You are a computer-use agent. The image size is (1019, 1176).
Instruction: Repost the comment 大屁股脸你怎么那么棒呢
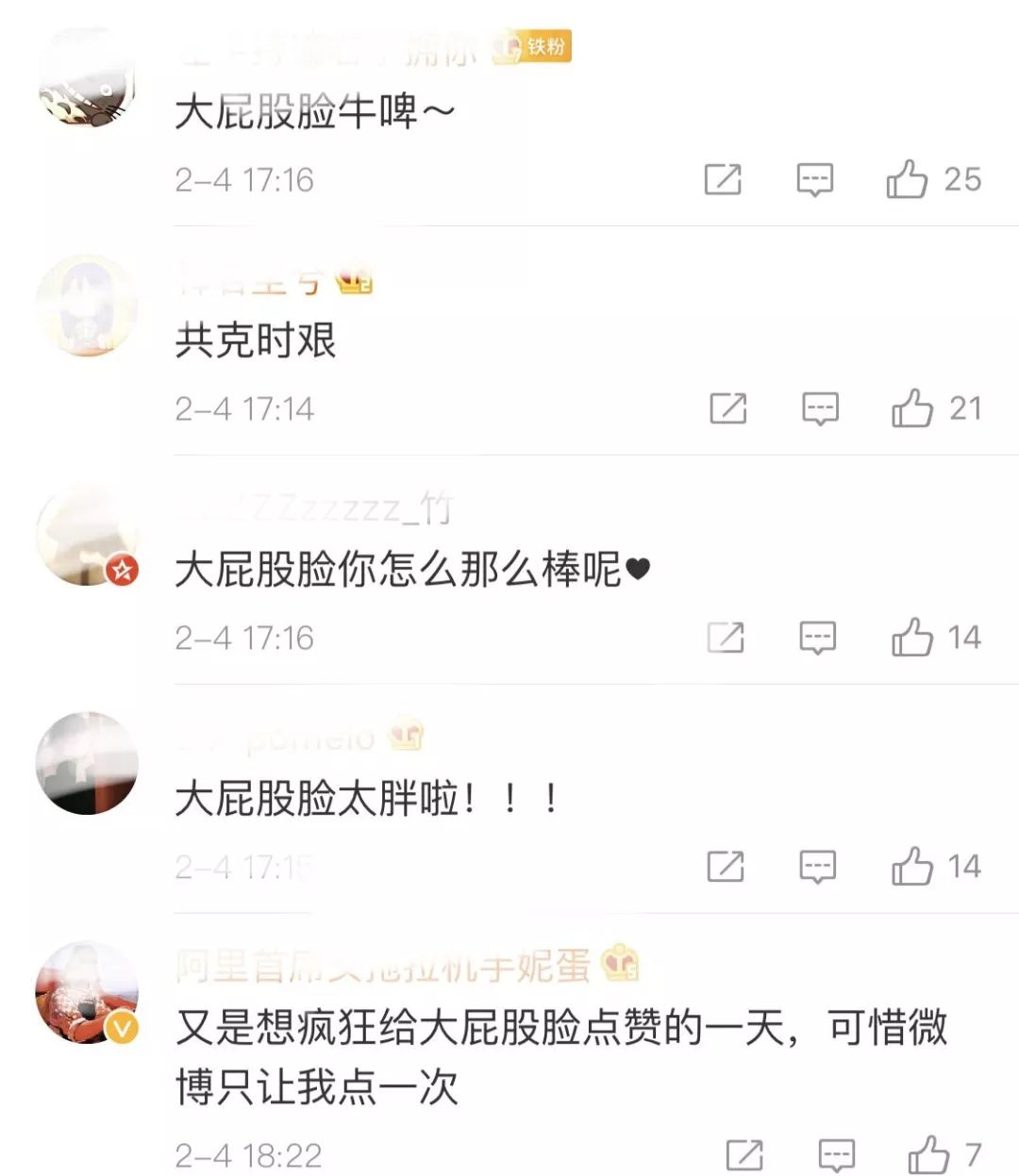click(726, 638)
